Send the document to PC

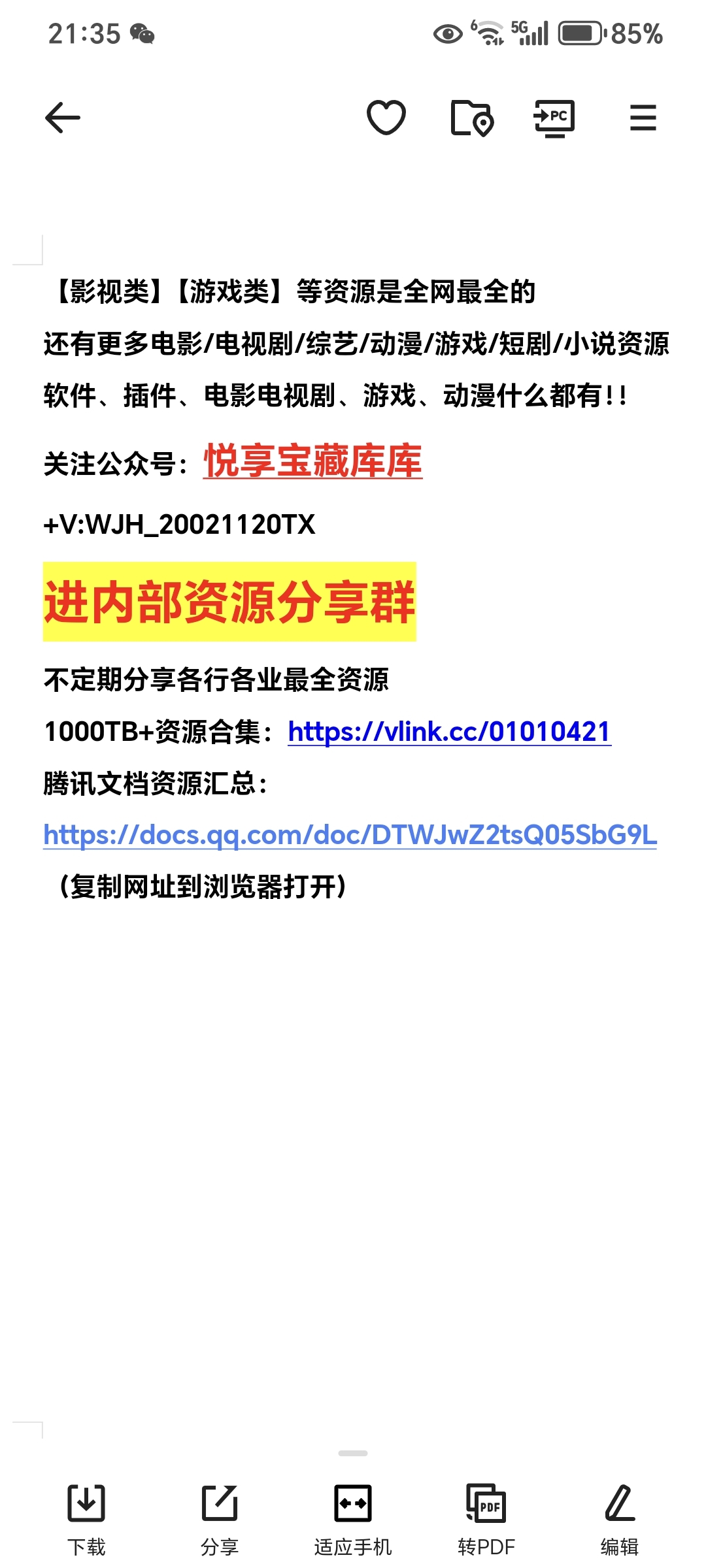click(555, 118)
